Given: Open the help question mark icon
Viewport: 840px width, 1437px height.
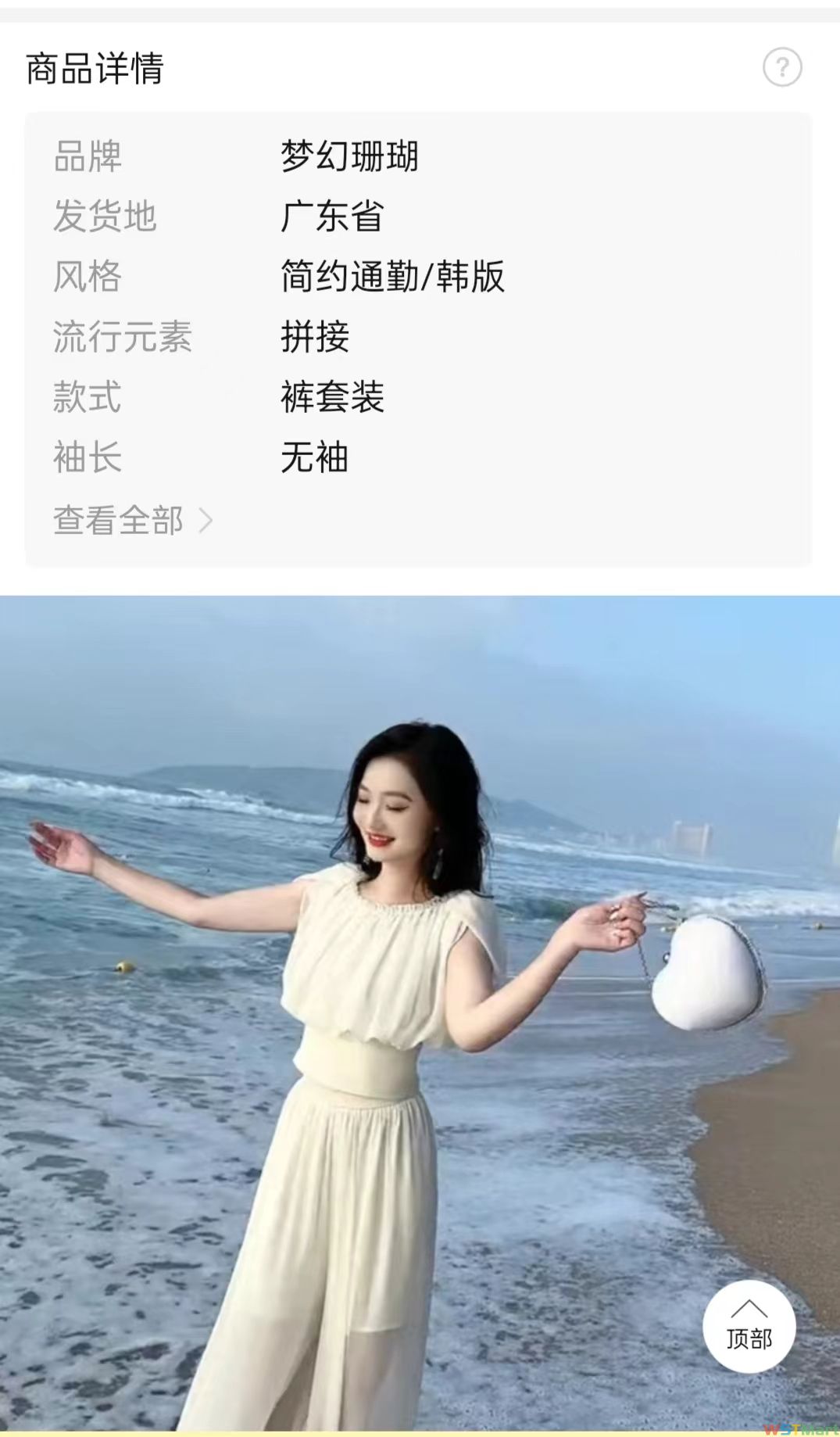Looking at the screenshot, I should pos(782,67).
